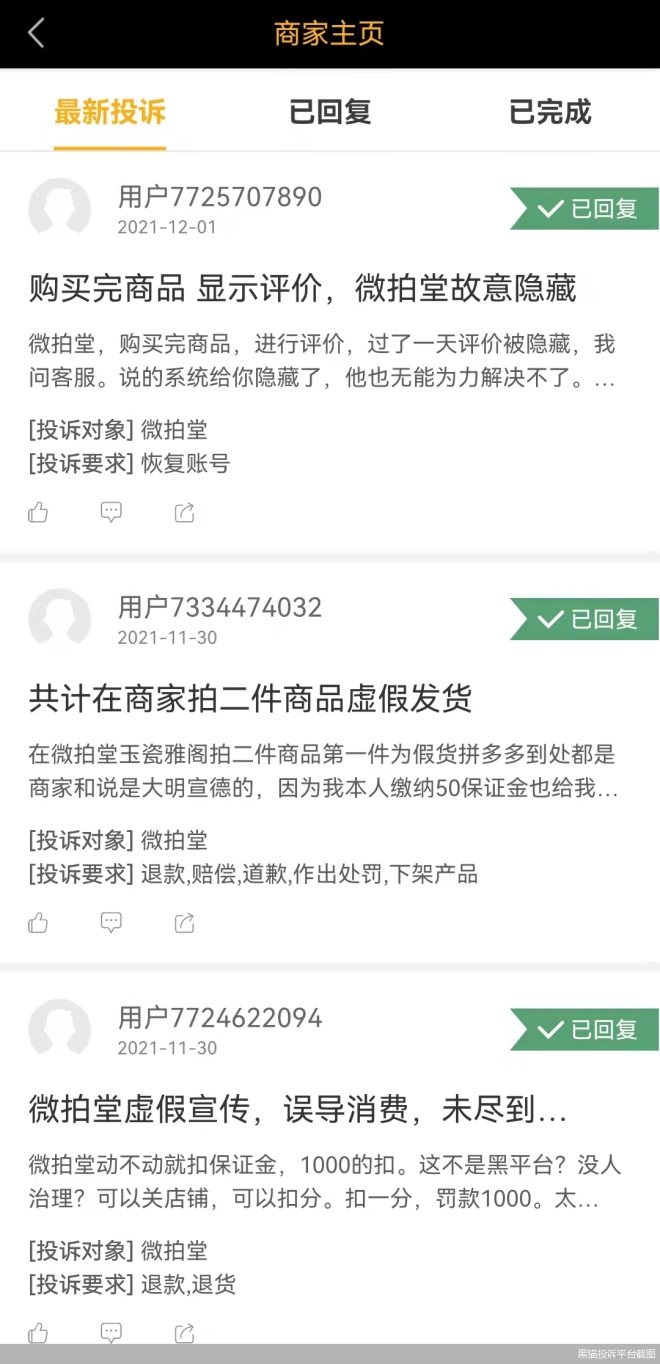Go back from the 商家主页 page

[x=36, y=34]
